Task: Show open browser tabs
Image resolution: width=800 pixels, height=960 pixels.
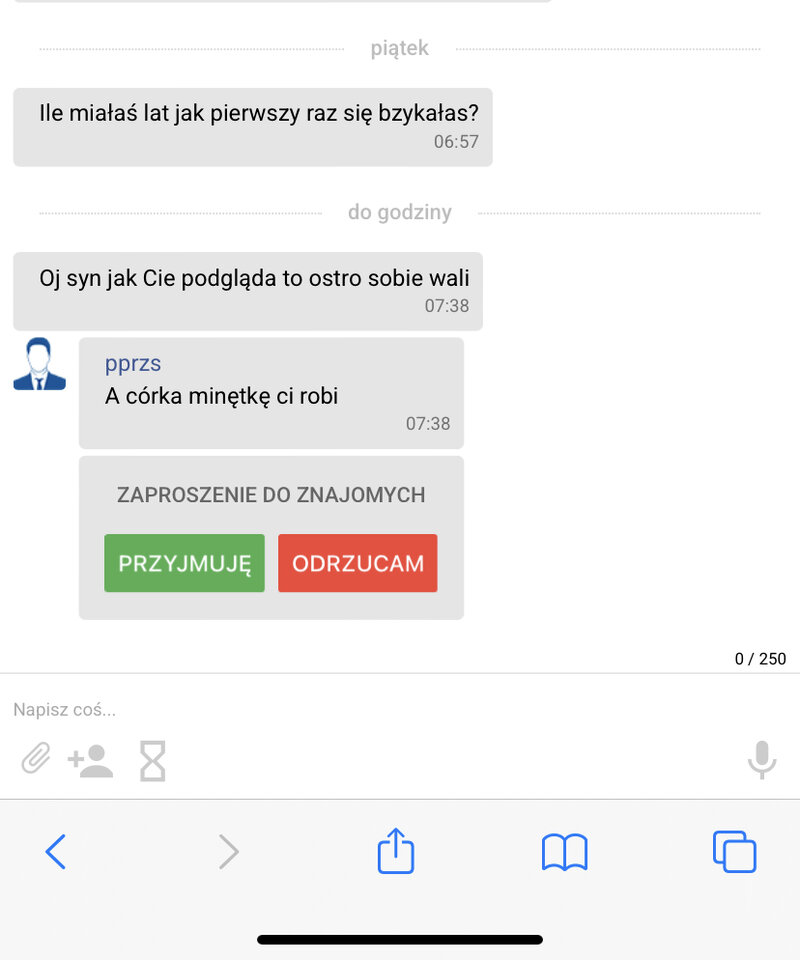Action: (x=734, y=852)
